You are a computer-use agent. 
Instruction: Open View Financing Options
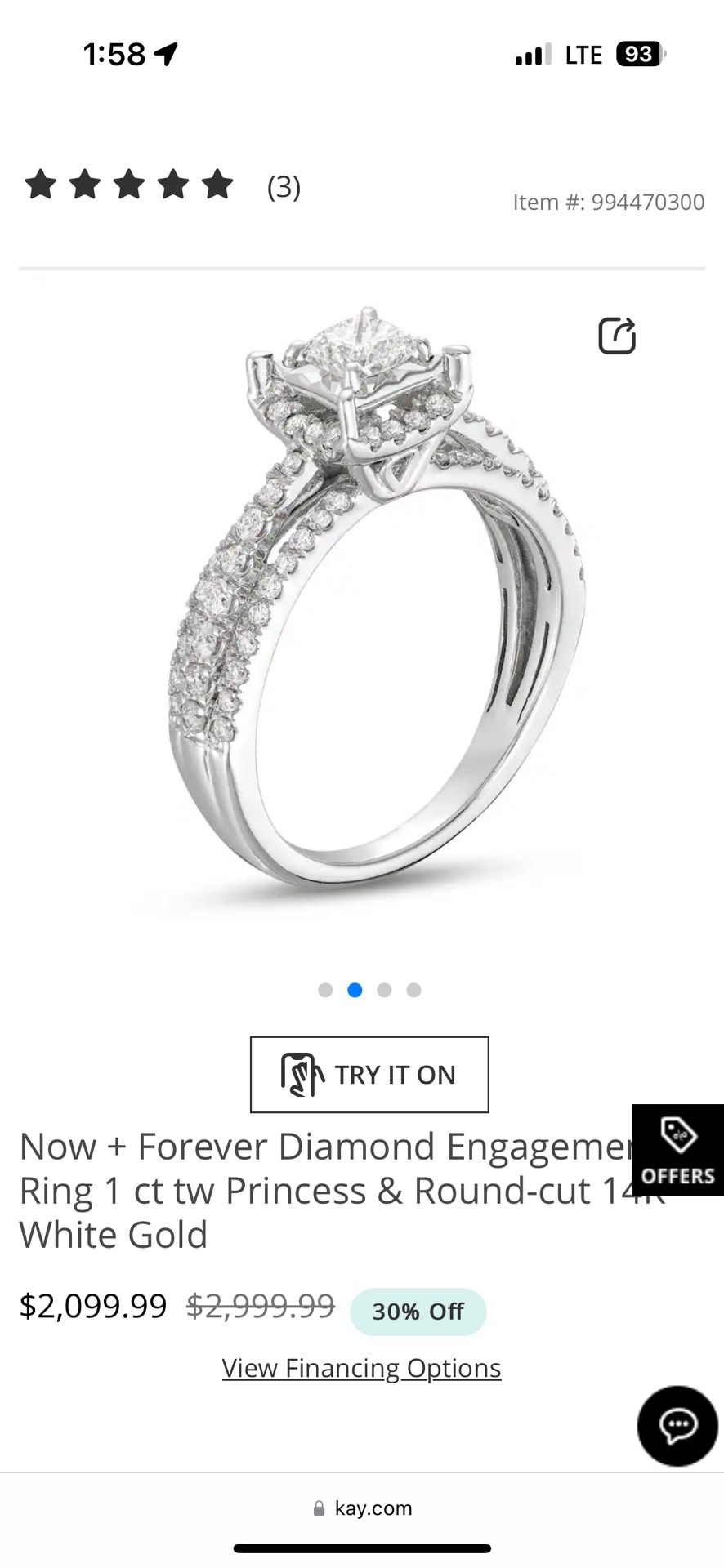362,1368
